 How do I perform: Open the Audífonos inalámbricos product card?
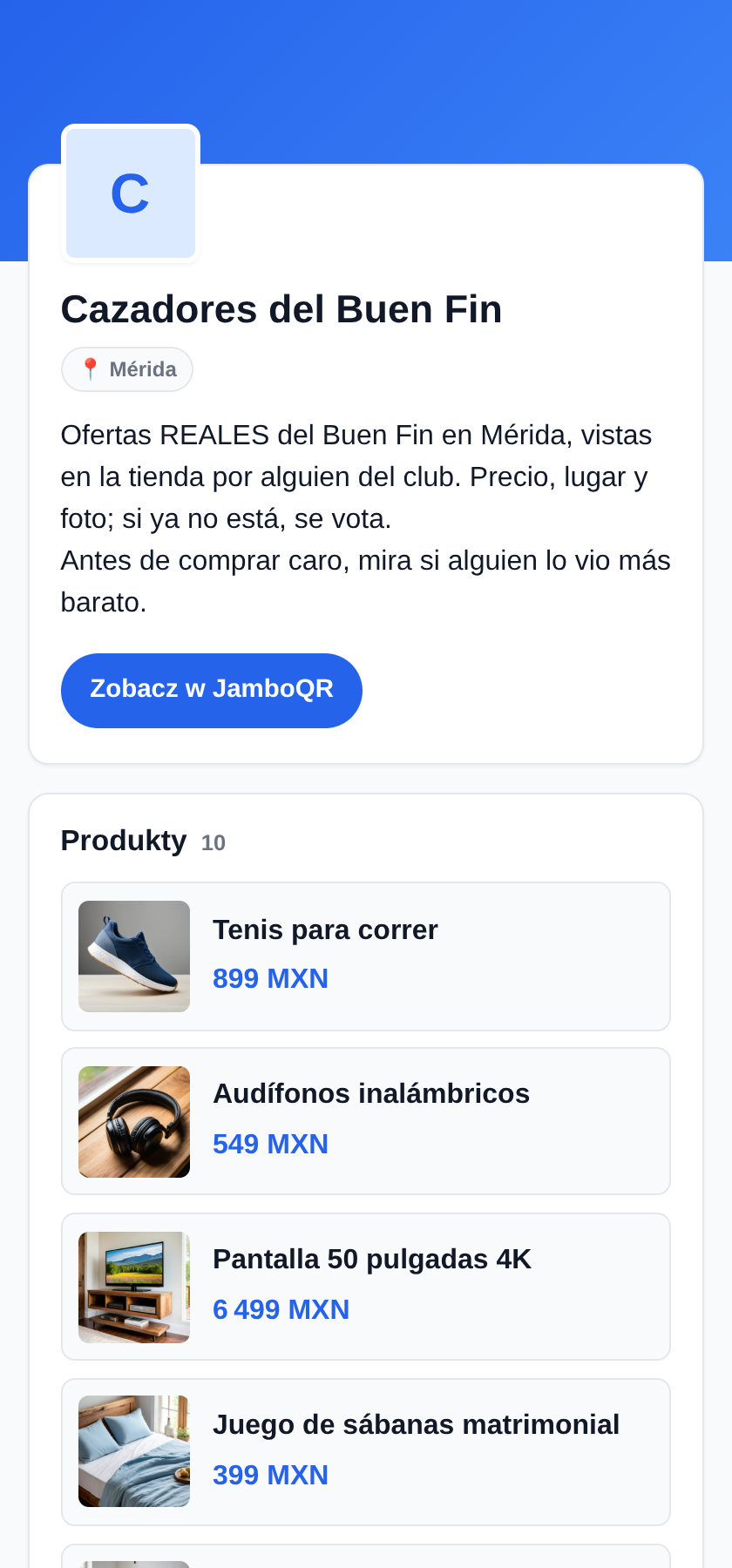[x=366, y=1122]
